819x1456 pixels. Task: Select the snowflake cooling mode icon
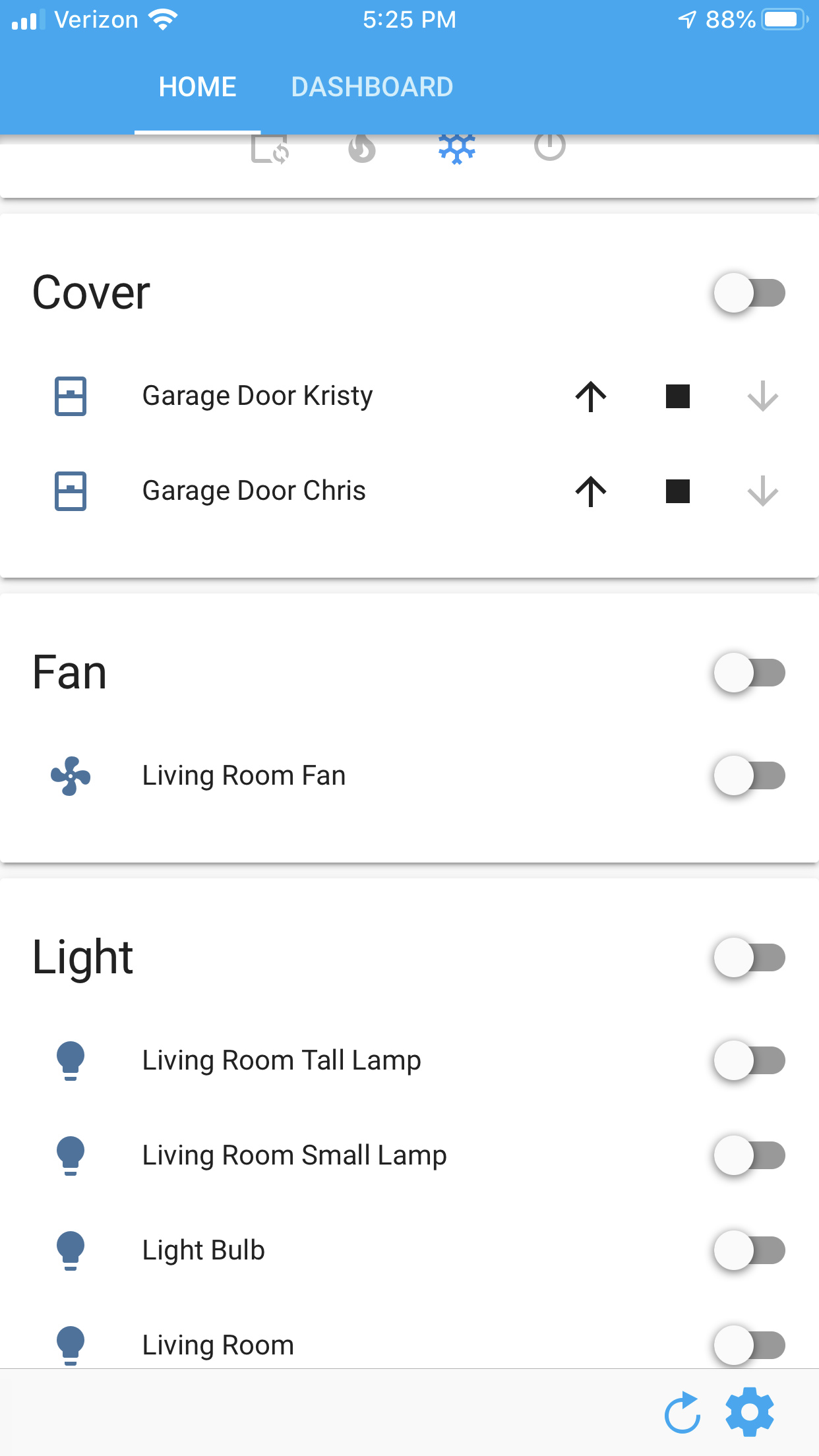456,148
